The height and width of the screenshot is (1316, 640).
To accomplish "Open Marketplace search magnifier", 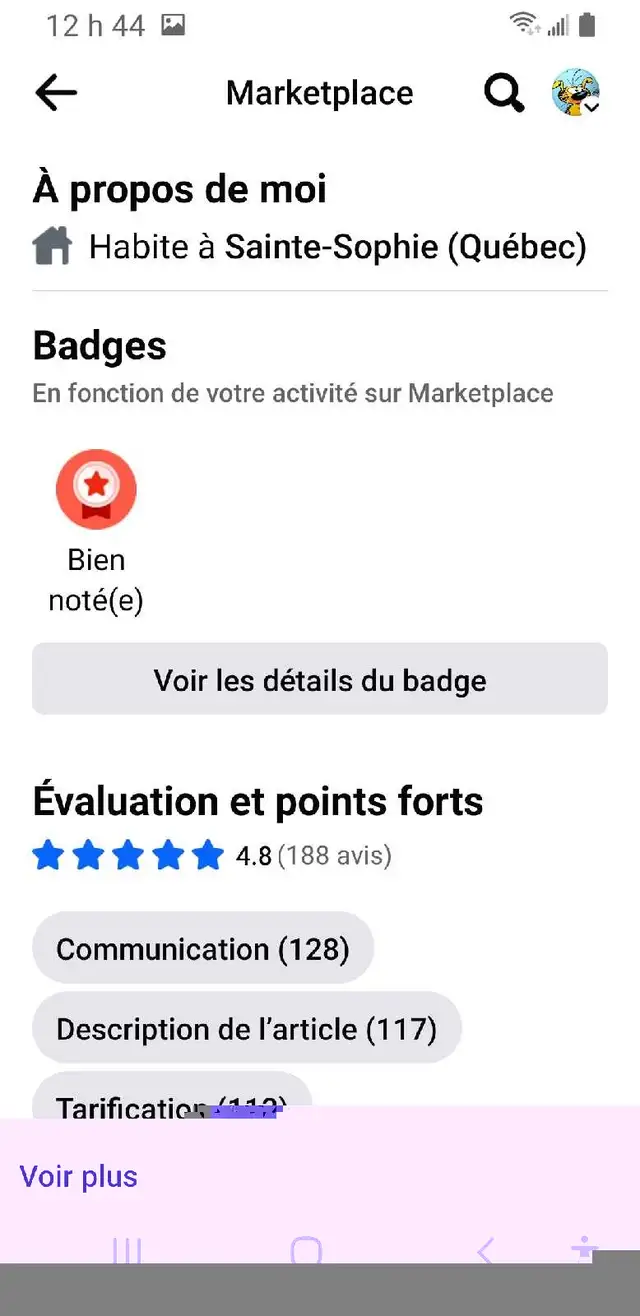I will pyautogui.click(x=504, y=93).
